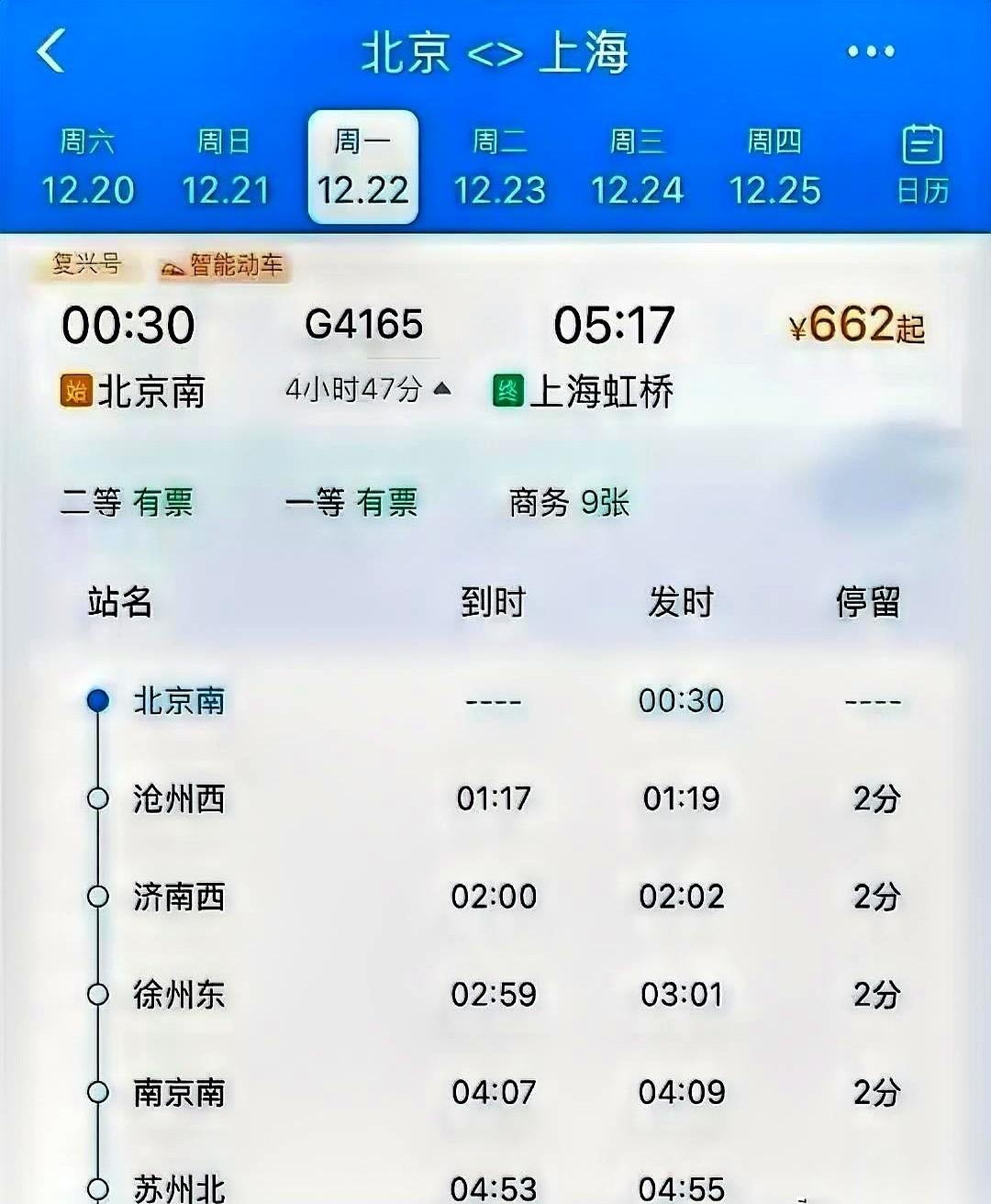Image resolution: width=991 pixels, height=1204 pixels.
Task: Collapse the stop list via the 4小时47分 arrow
Action: pos(442,388)
